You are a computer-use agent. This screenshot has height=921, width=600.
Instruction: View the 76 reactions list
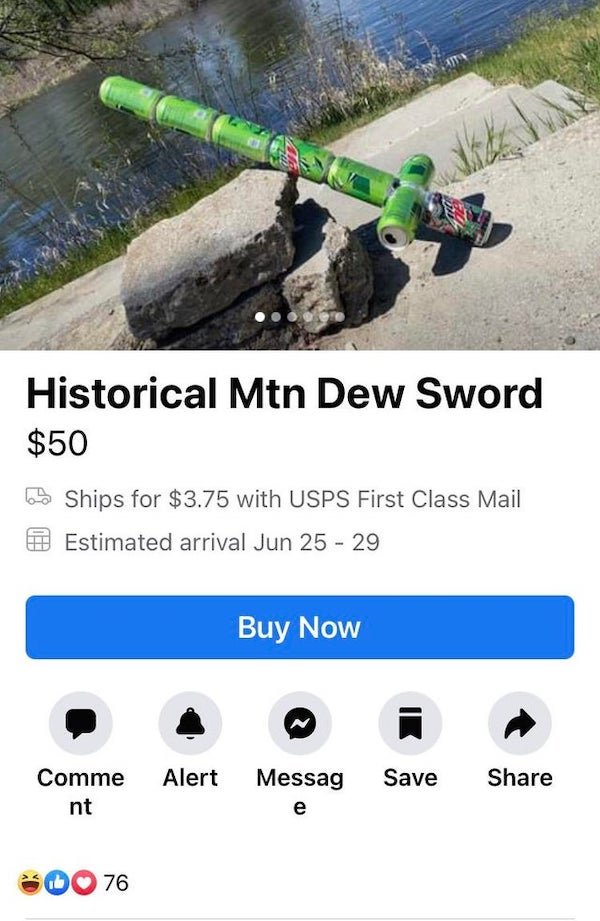pos(73,882)
